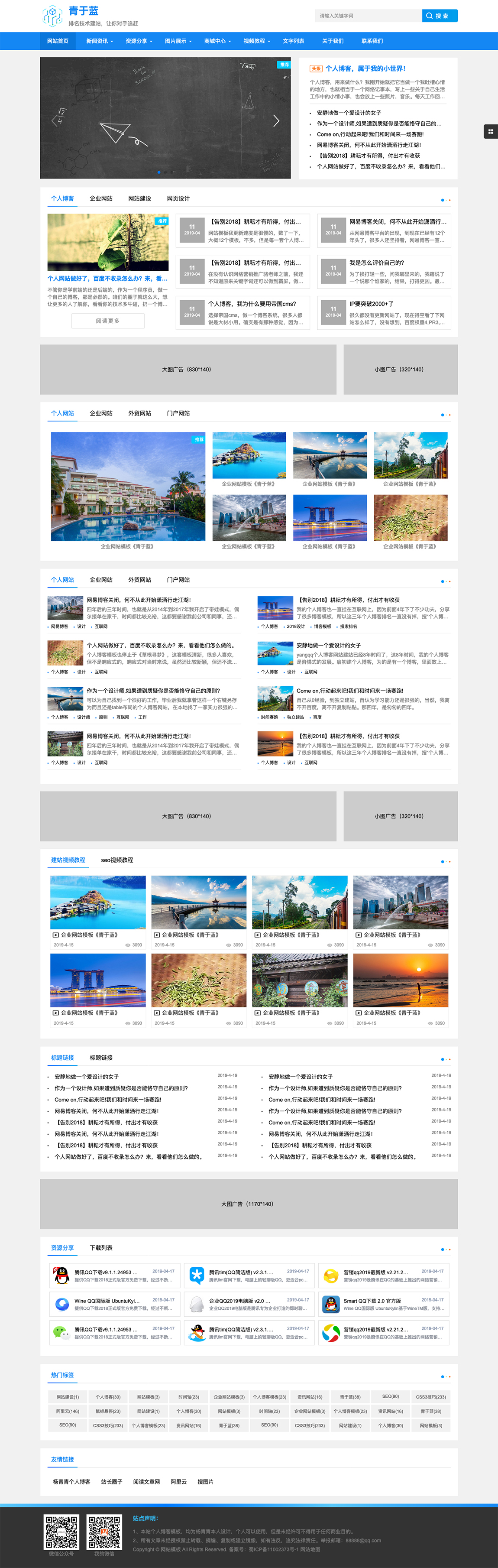Go to the 关于我们 page
The height and width of the screenshot is (1568, 498).
333,41
